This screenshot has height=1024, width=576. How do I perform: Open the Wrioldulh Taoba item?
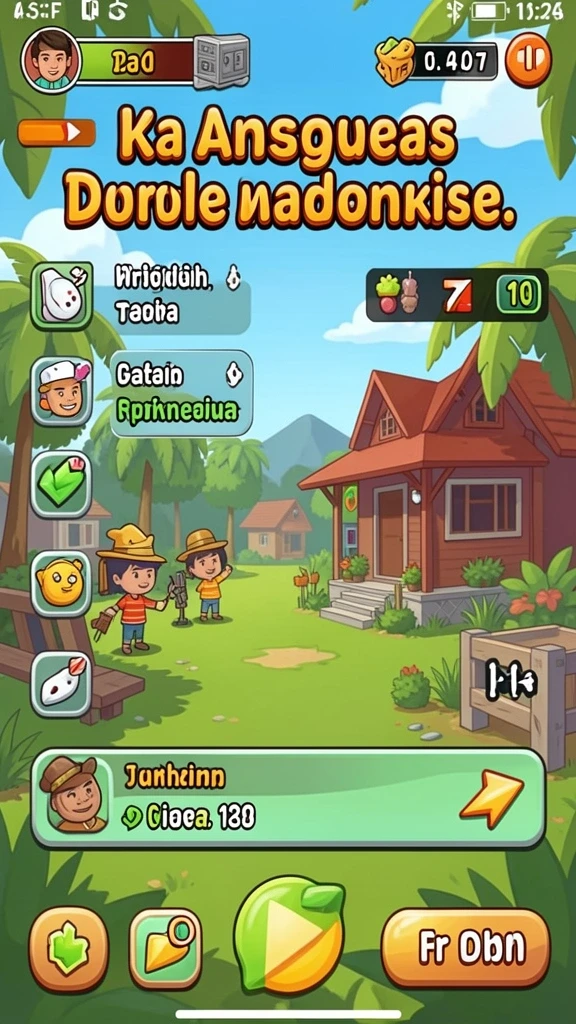(172, 296)
